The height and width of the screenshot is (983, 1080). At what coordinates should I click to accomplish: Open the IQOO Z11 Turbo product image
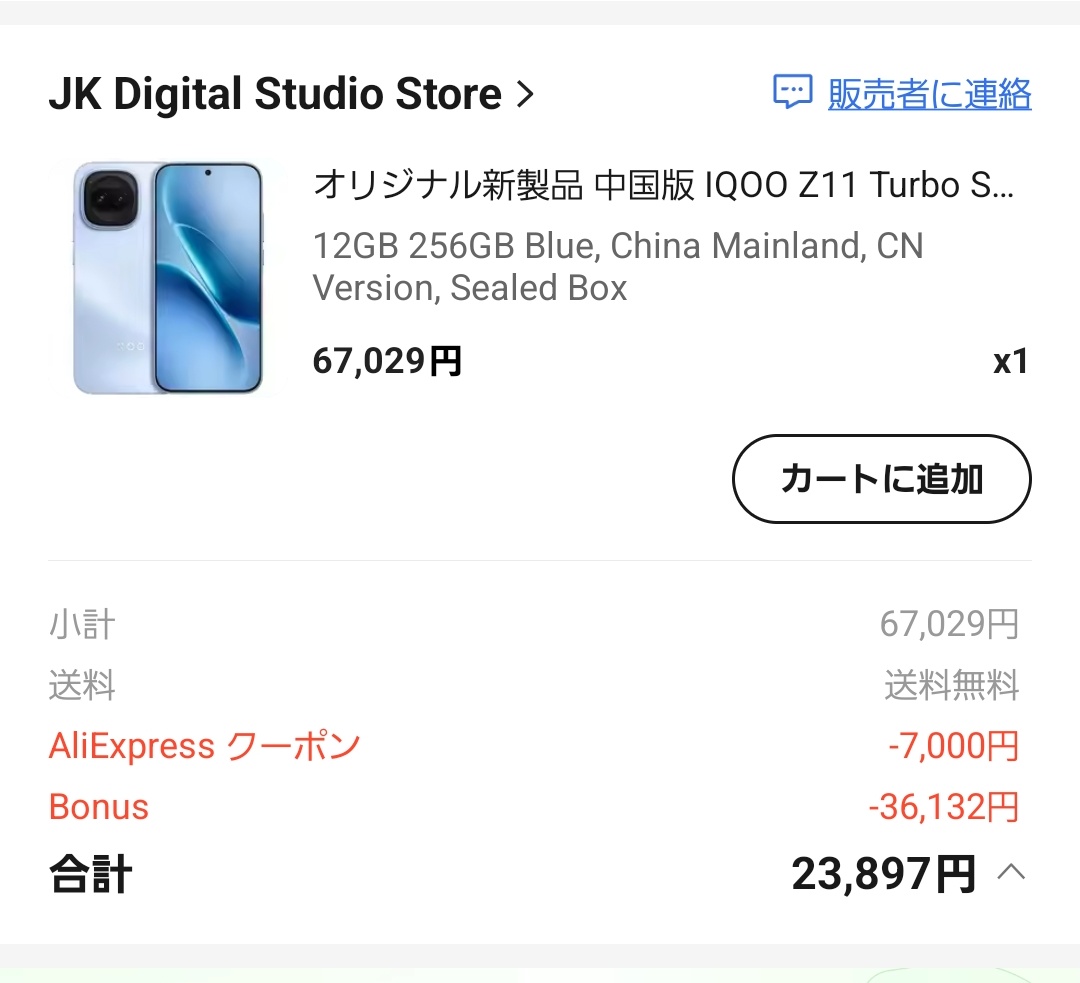[x=167, y=278]
